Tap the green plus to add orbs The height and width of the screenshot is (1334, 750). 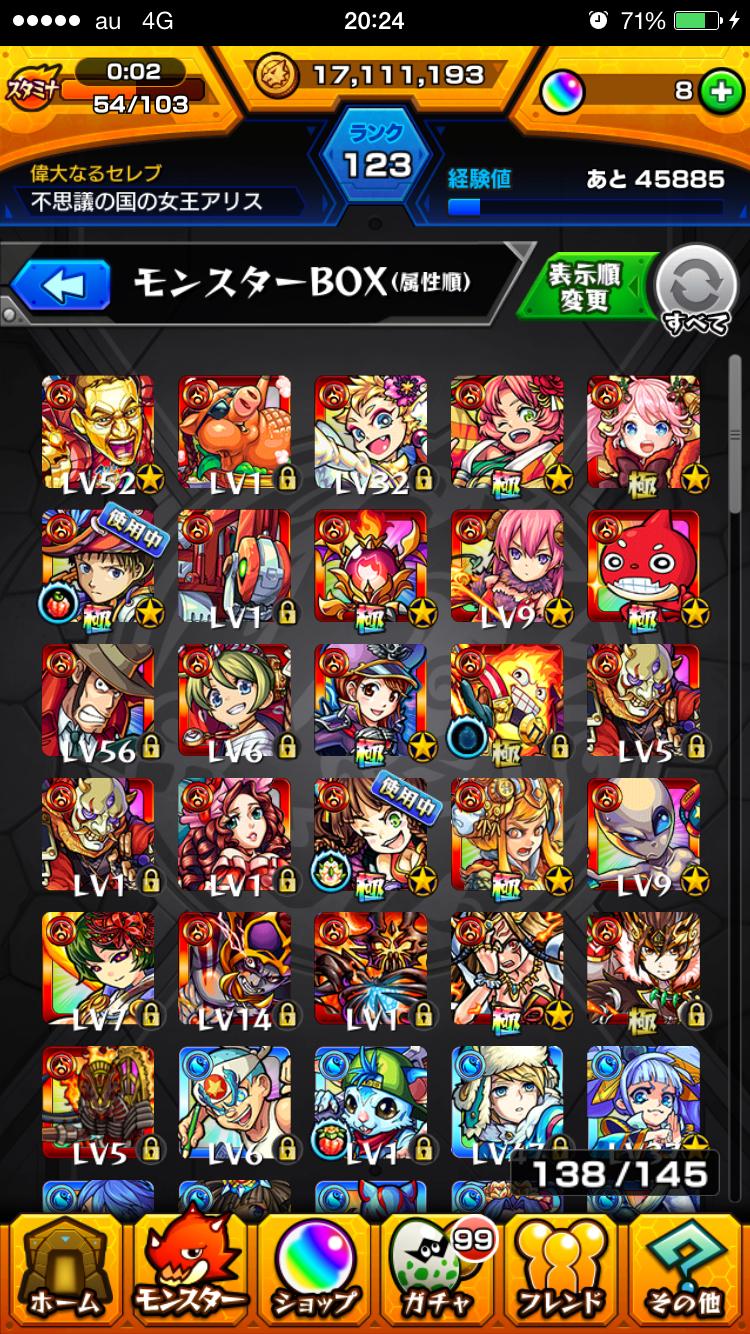coord(716,91)
